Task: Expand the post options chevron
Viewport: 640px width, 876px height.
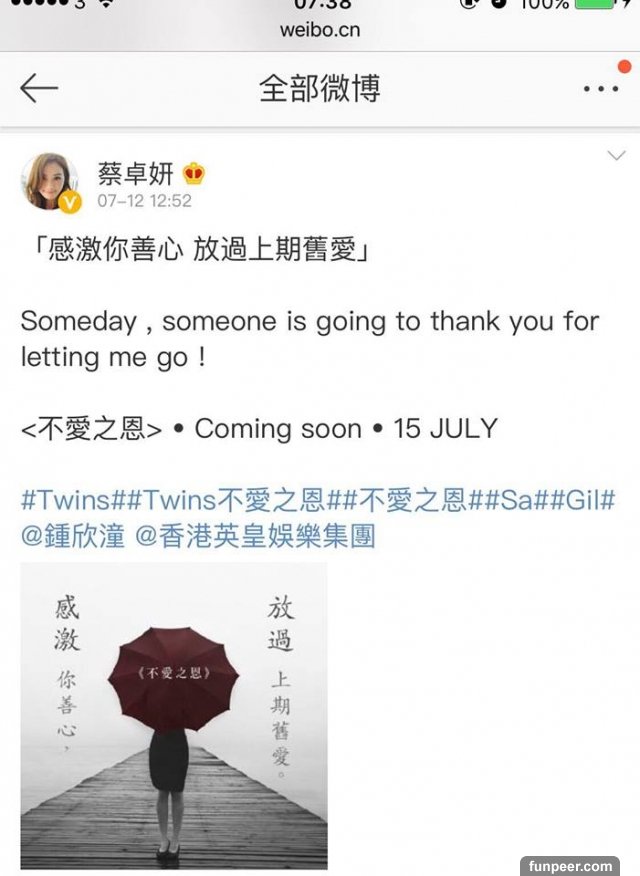Action: click(x=616, y=156)
